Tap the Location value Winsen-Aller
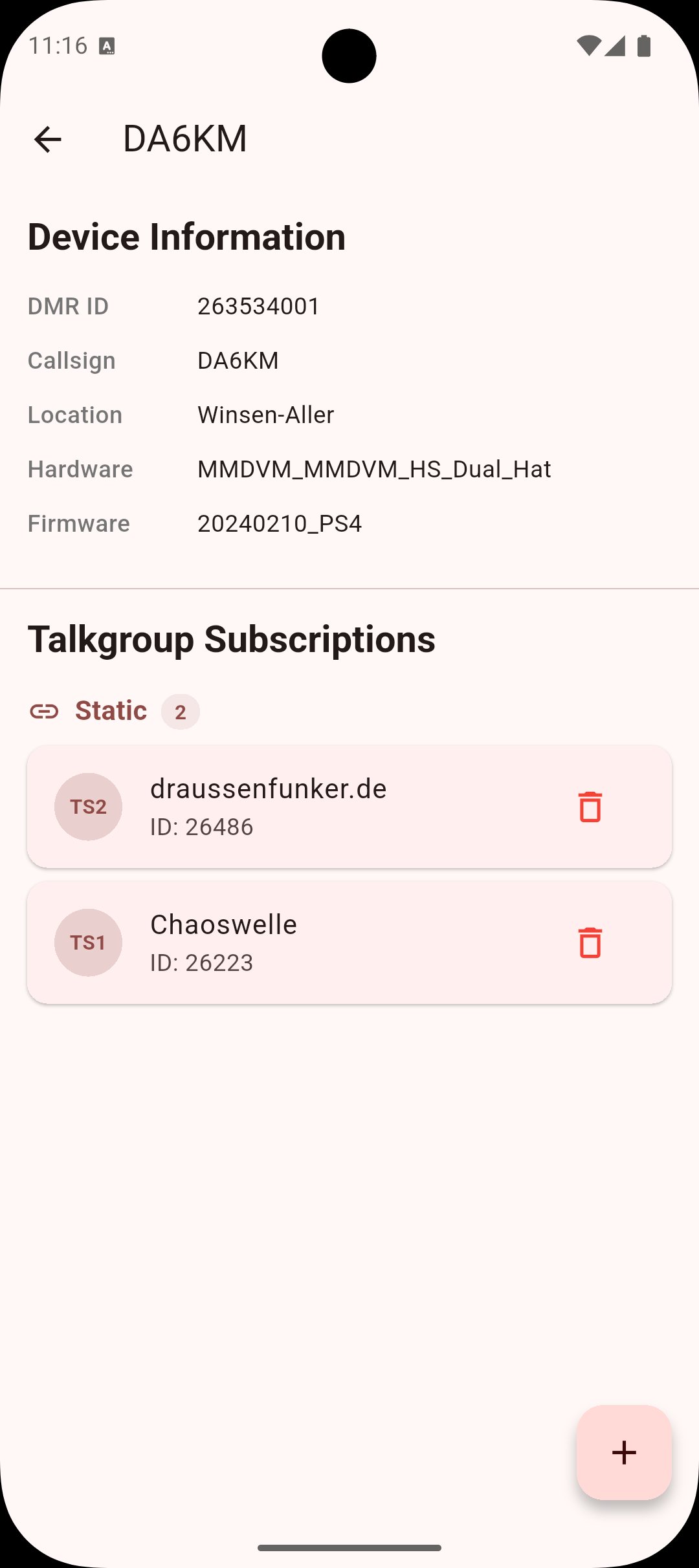Image resolution: width=699 pixels, height=1568 pixels. (265, 414)
